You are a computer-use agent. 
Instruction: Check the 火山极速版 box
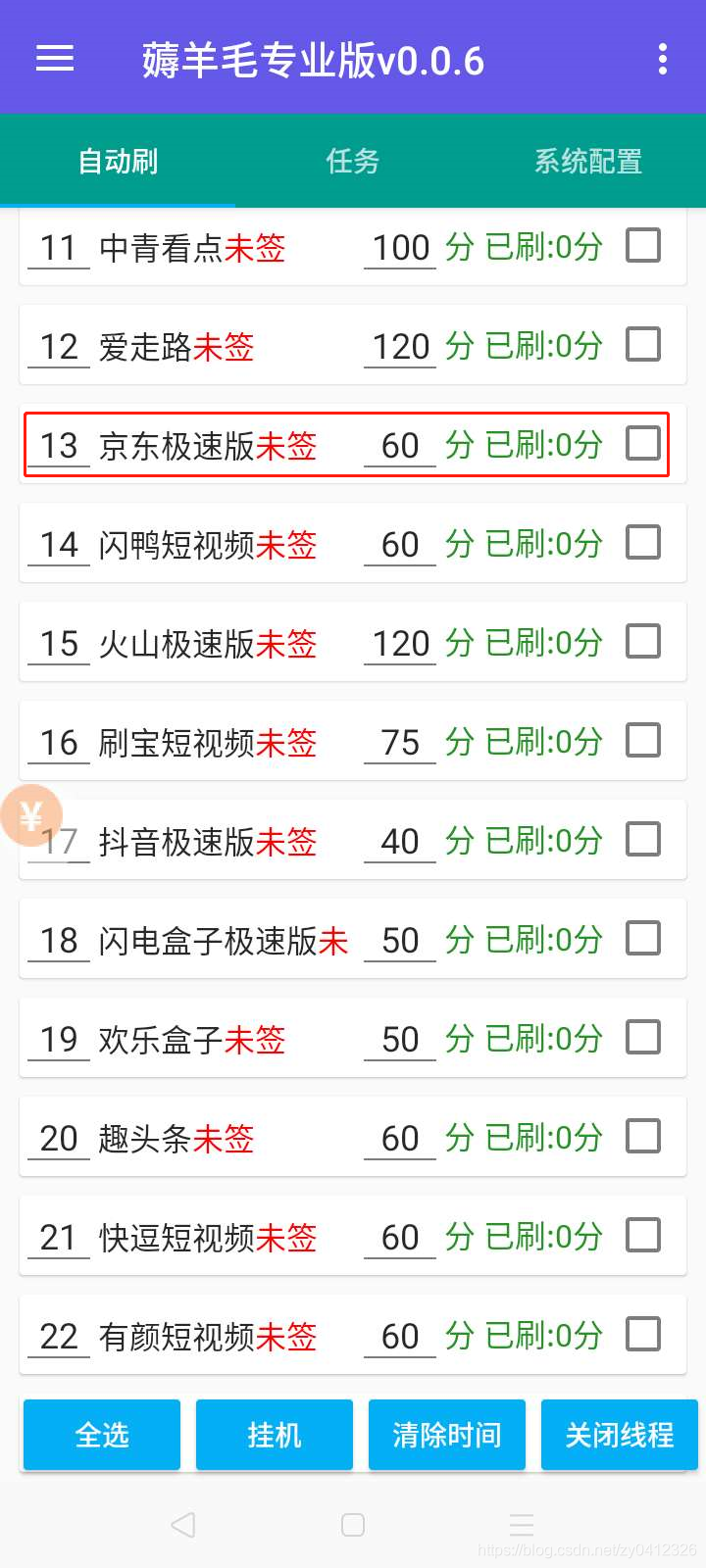(643, 642)
